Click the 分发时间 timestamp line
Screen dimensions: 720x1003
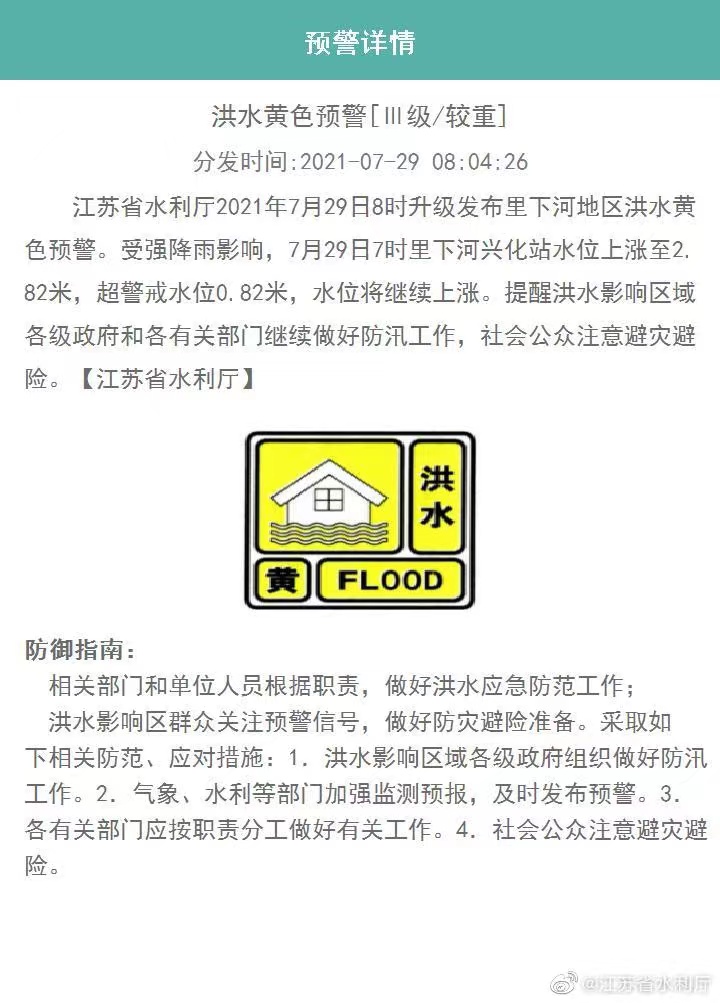click(x=360, y=159)
